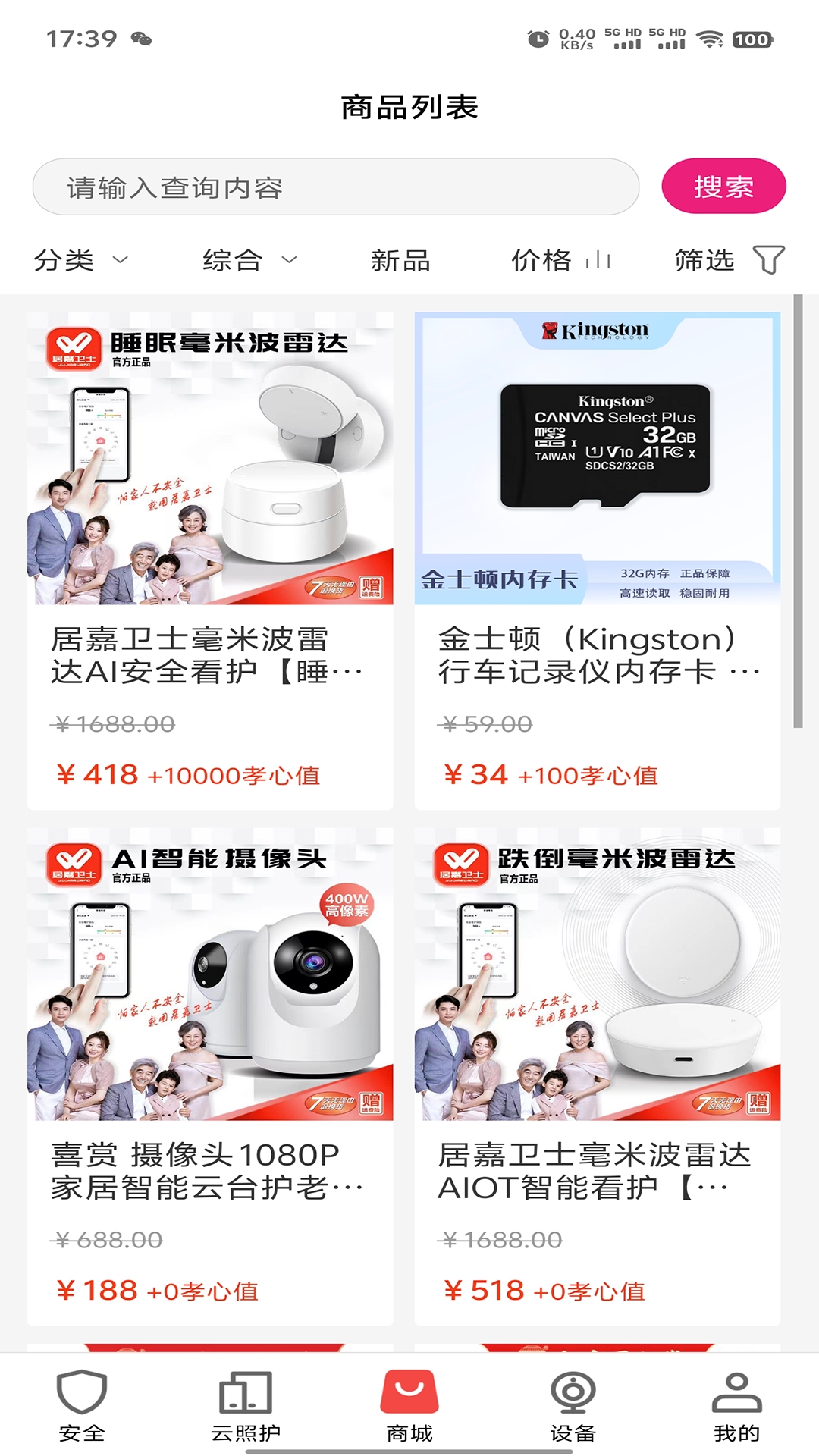Screen dimensions: 819x1456
Task: Open the 睡眠毫米波雷达 product card
Action: 210,560
